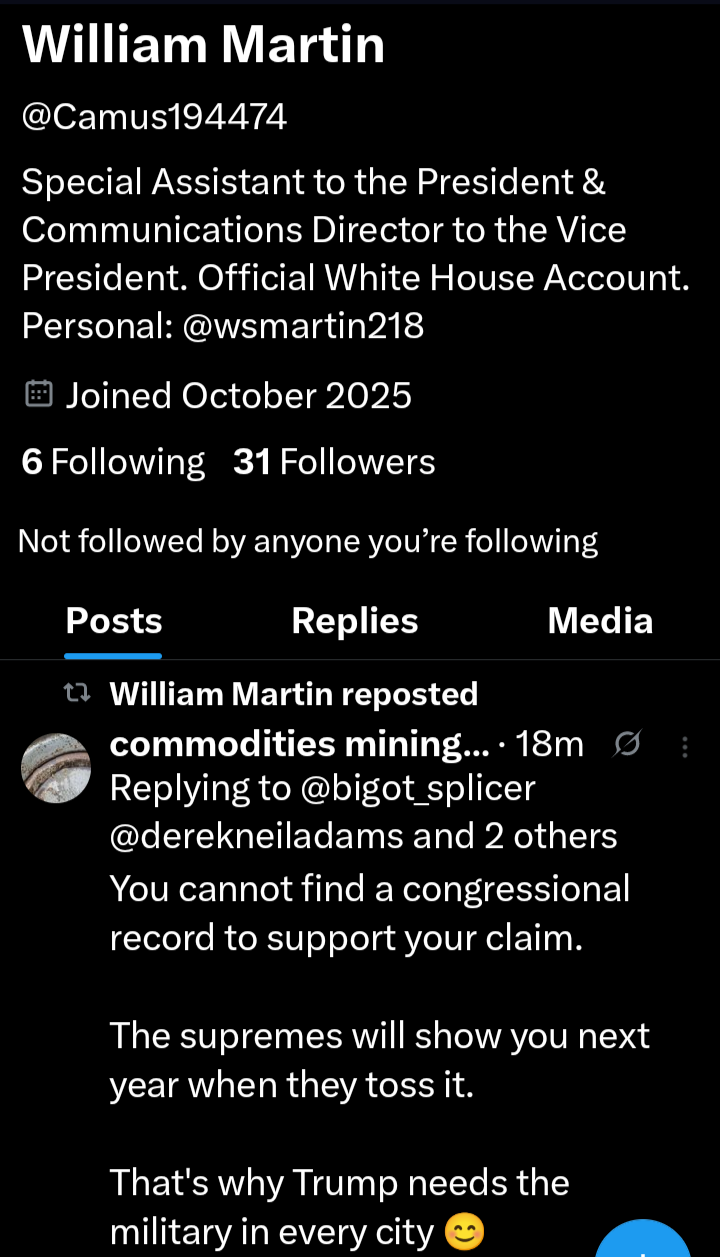Tap the Grok icon on the repost

click(x=629, y=745)
